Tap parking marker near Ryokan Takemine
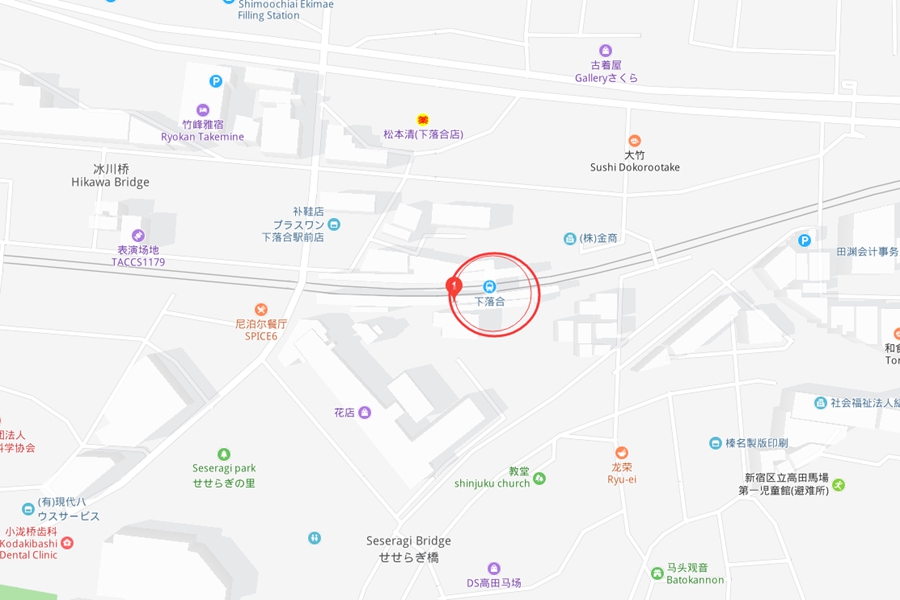Viewport: 900px width, 600px height. (x=215, y=81)
